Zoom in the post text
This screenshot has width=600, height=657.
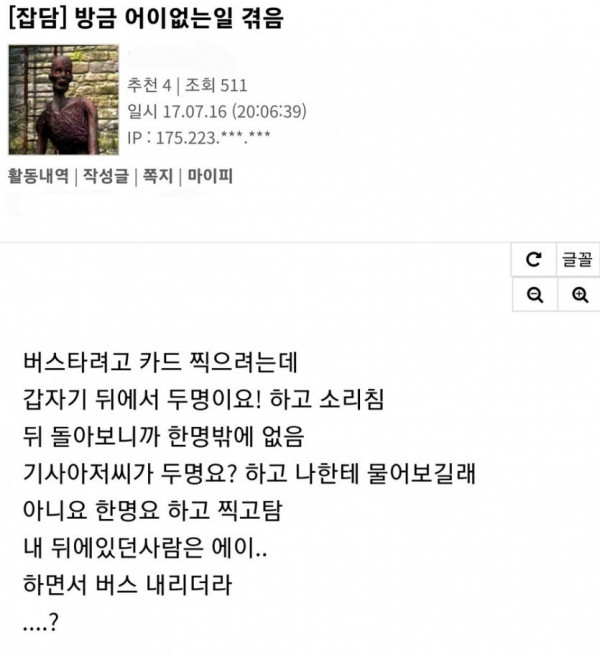tap(579, 294)
